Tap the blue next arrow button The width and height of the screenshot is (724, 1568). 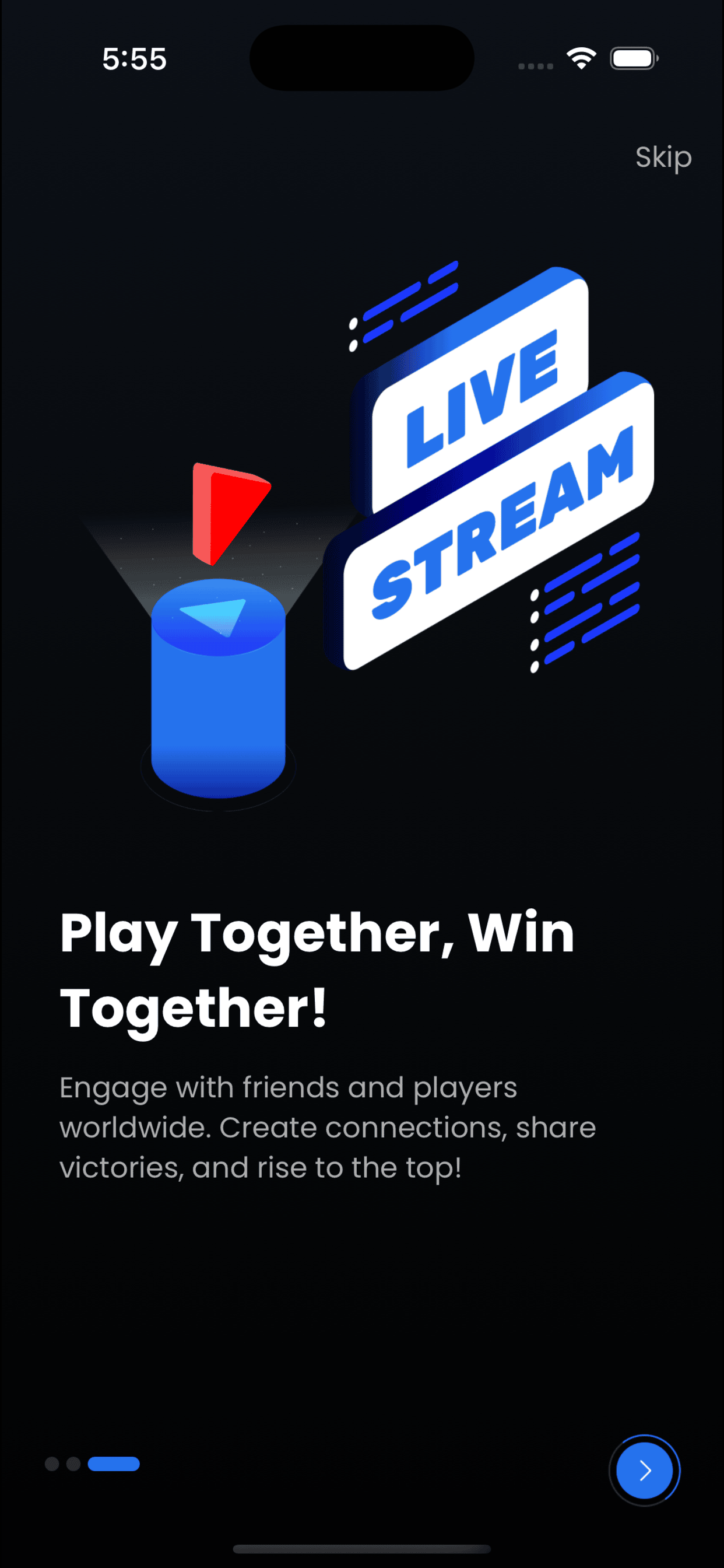(644, 1470)
